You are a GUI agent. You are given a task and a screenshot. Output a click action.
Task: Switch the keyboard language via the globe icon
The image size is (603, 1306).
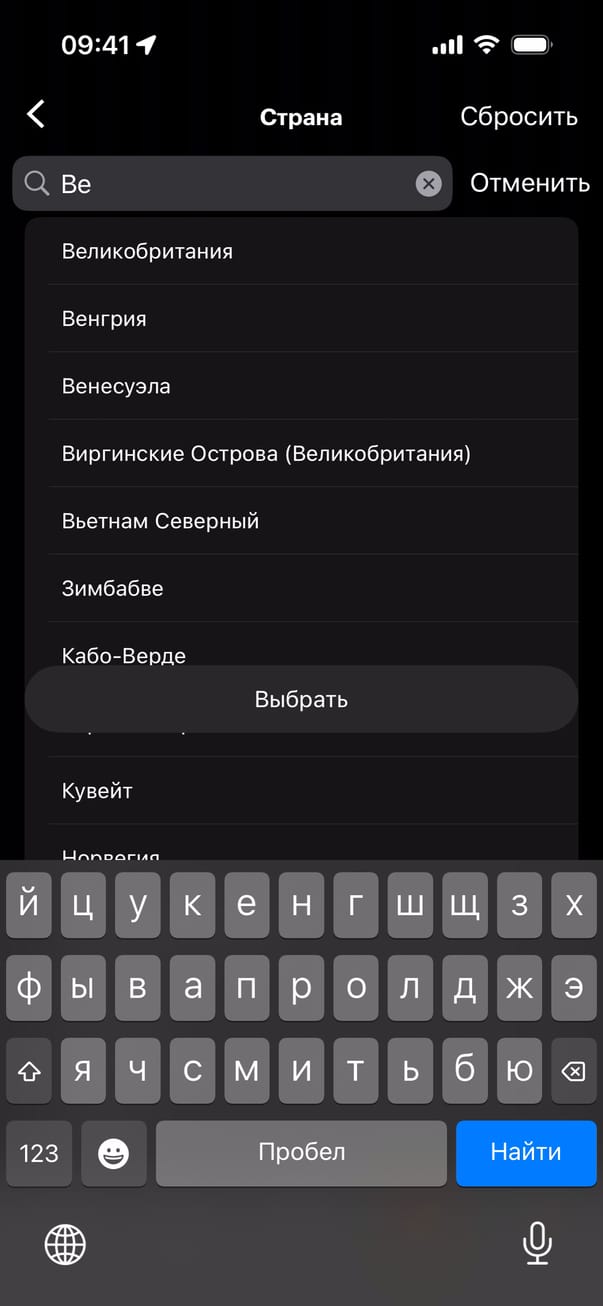[x=65, y=1245]
